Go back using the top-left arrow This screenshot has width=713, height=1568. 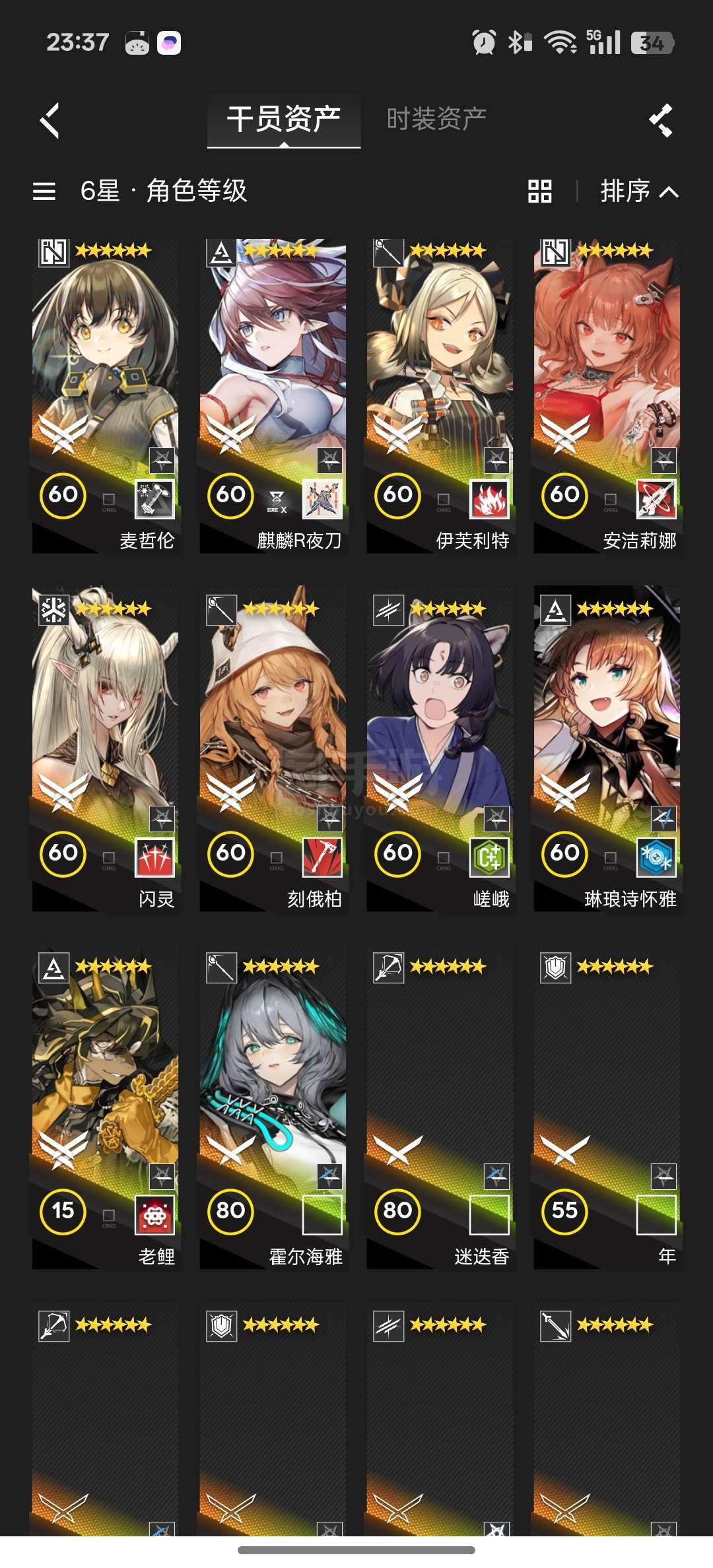(50, 120)
